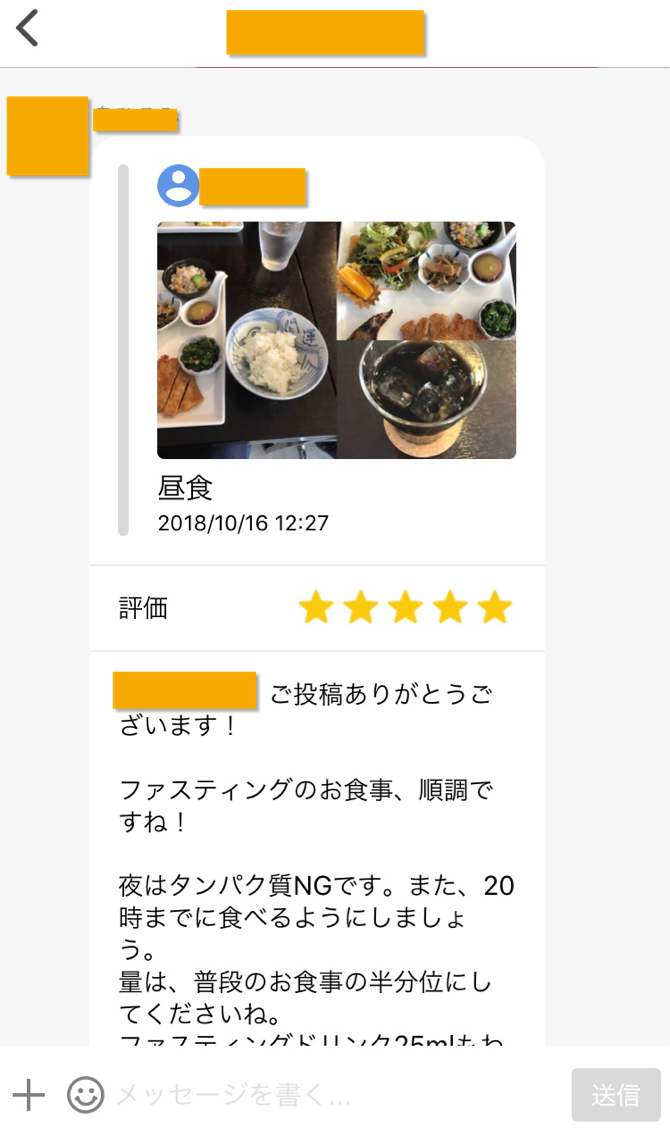Go back using the top-left arrow
670x1136 pixels.
click(x=28, y=28)
